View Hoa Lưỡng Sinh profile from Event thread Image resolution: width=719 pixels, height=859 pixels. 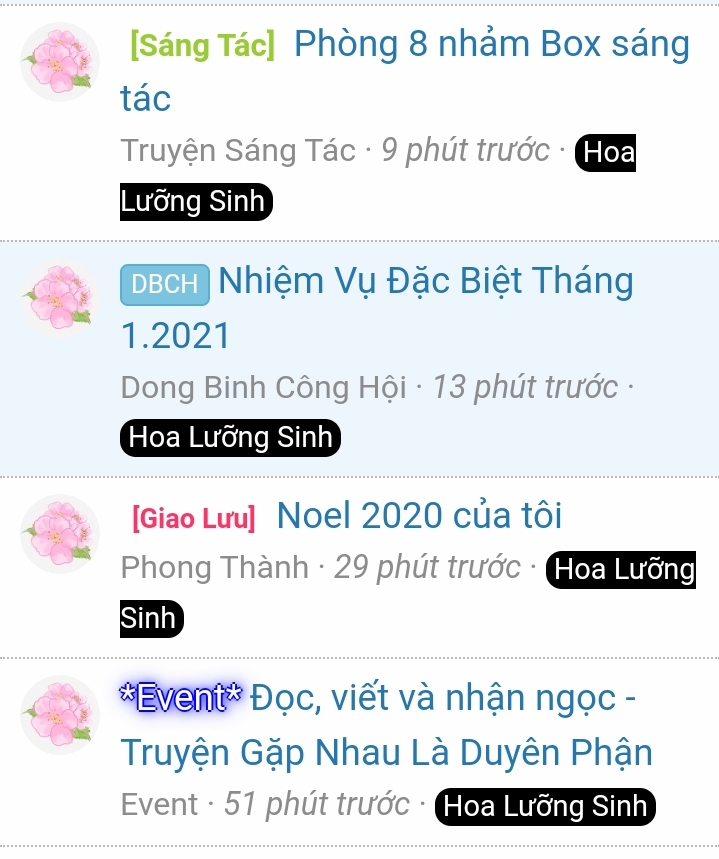[x=545, y=806]
